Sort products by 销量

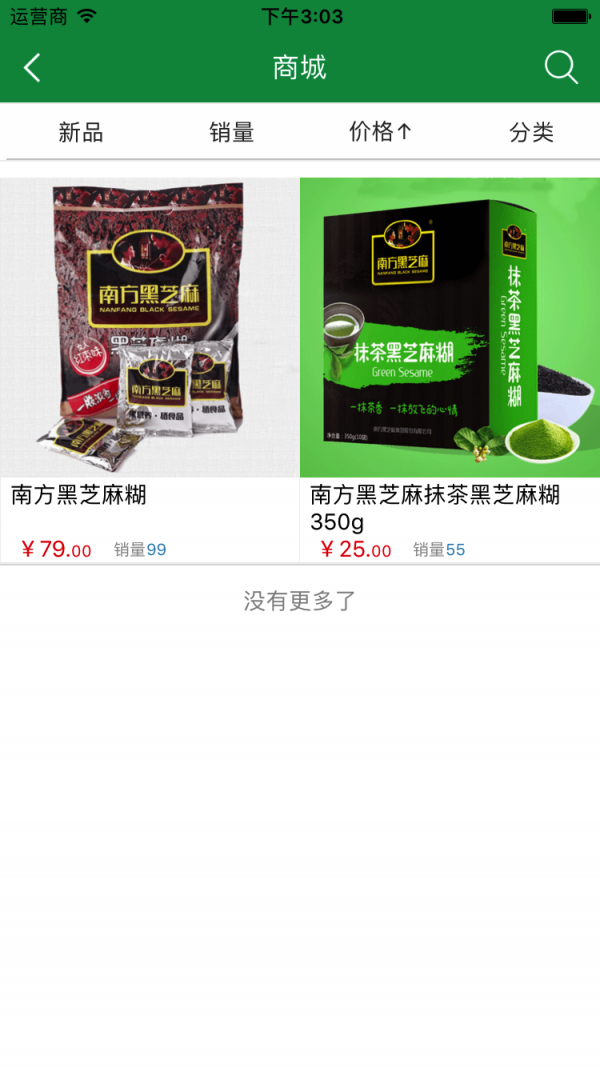231,132
